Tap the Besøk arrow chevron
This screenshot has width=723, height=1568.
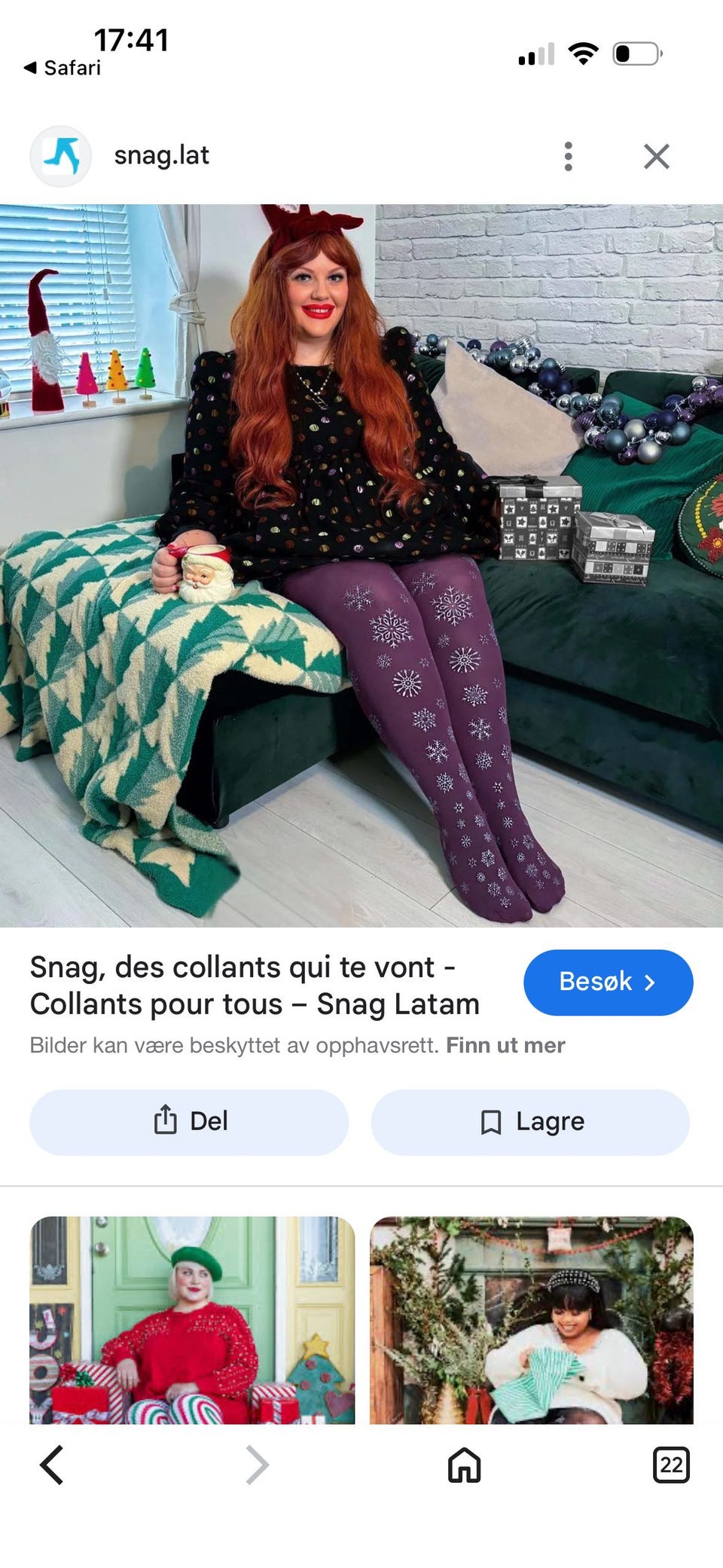point(651,981)
